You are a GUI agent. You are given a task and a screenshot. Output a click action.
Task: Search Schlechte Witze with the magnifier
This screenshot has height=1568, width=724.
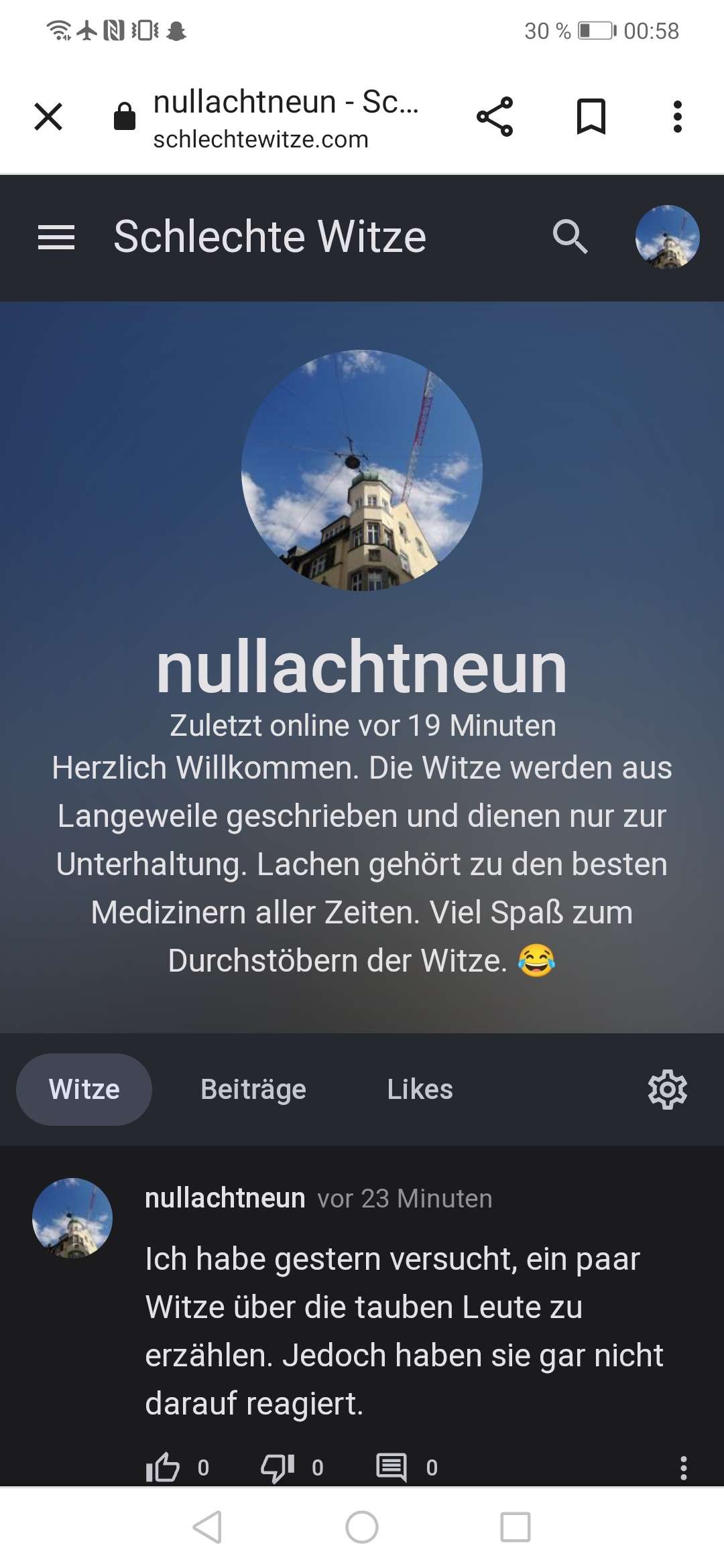coord(570,237)
